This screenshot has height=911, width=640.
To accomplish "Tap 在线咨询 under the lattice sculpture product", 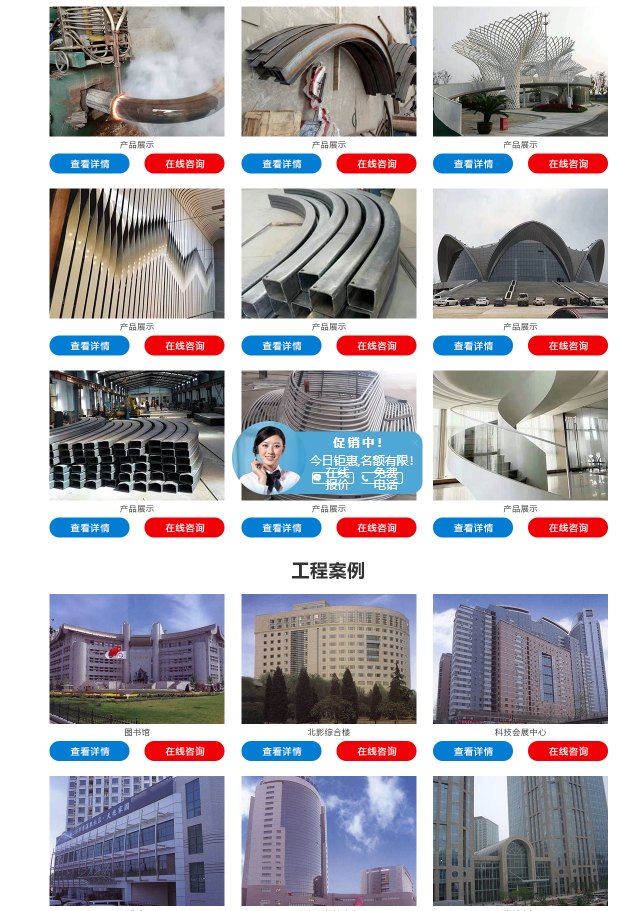I will pyautogui.click(x=568, y=164).
